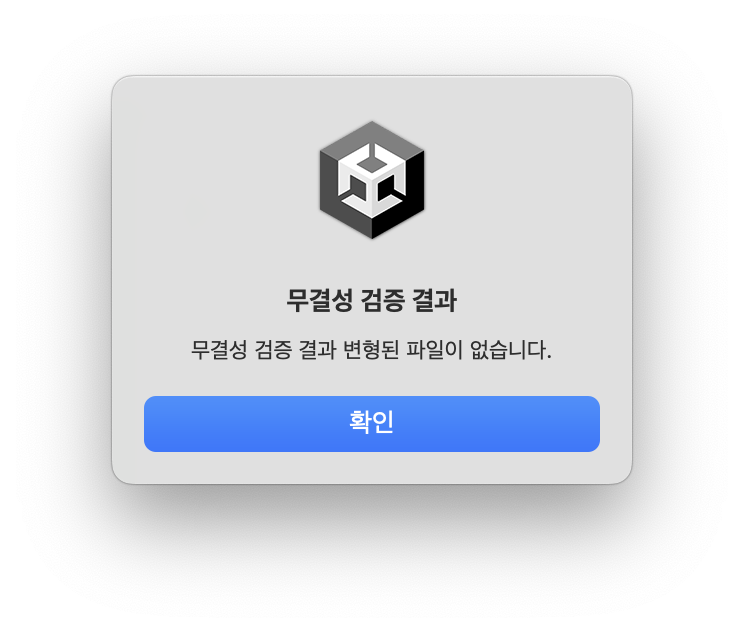Confirm the dialog with the 확인 button
Image resolution: width=744 pixels, height=632 pixels.
point(372,424)
